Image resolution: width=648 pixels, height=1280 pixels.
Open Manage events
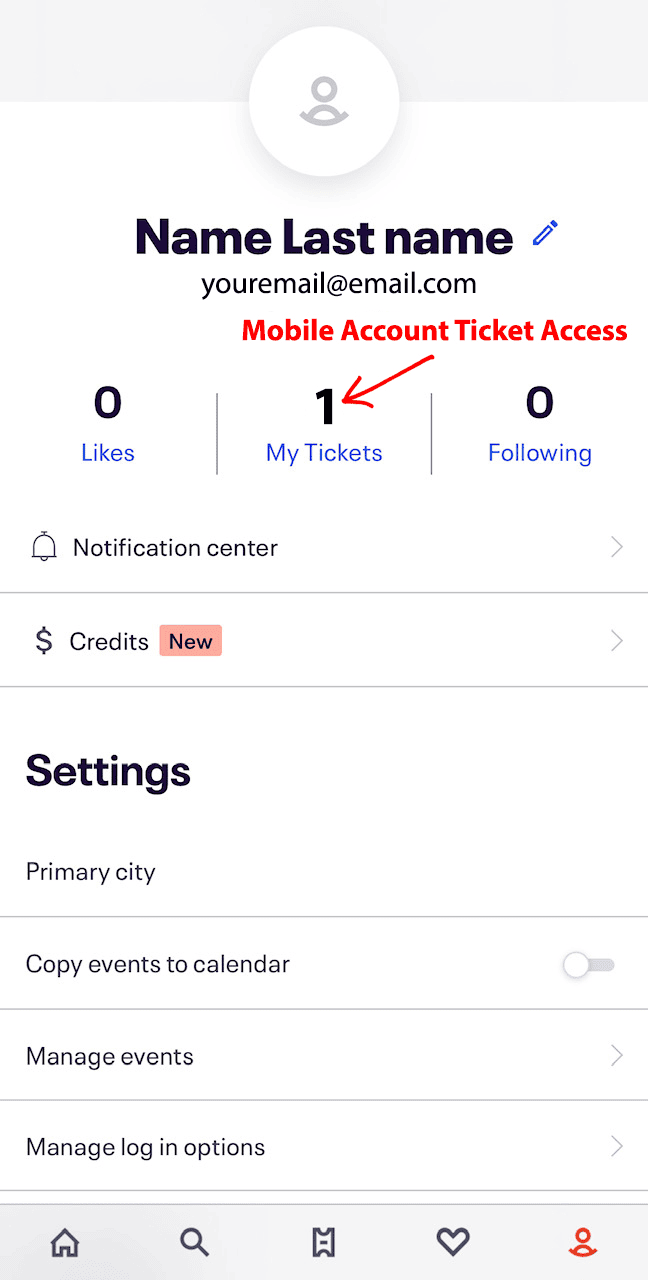324,1056
